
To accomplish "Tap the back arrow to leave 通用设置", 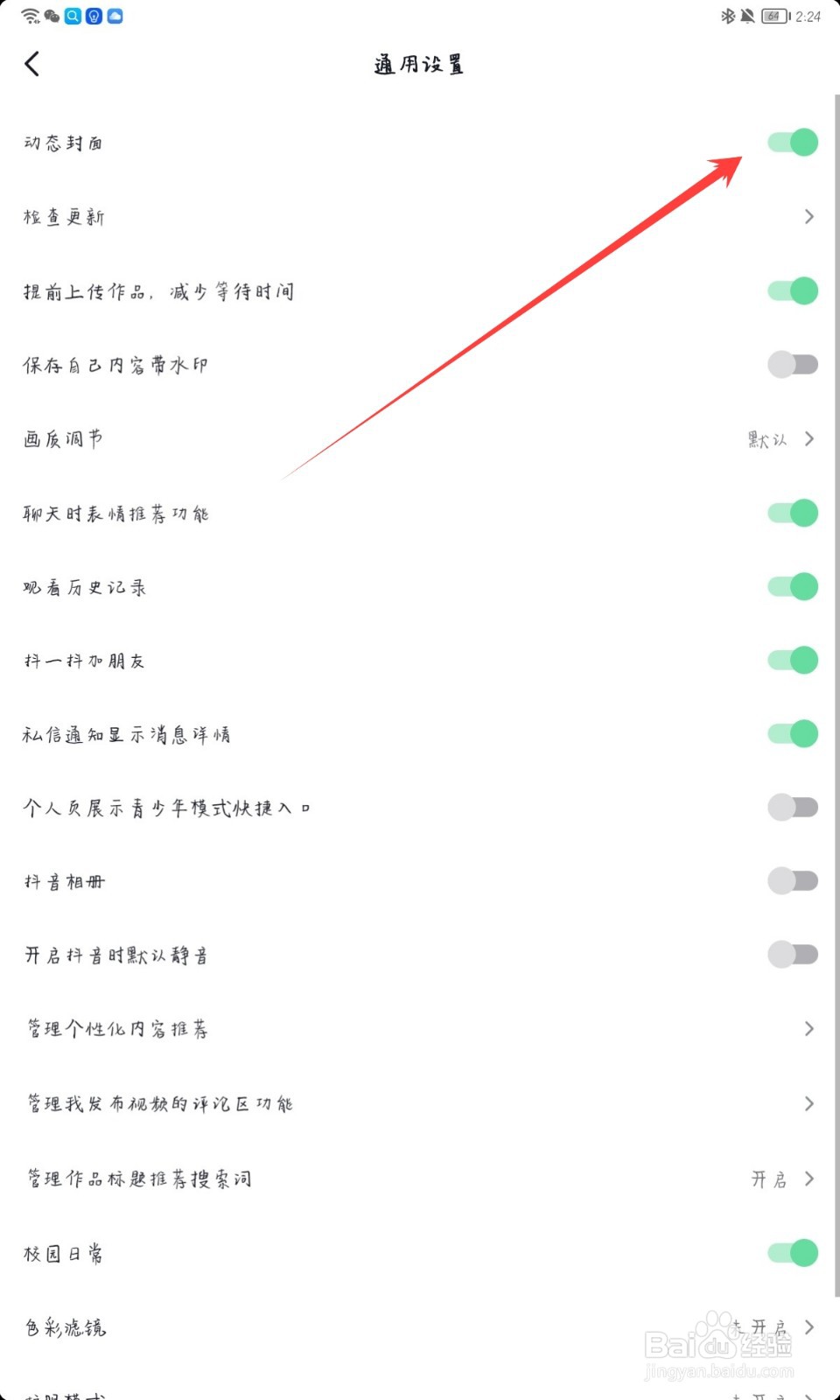I will click(32, 63).
